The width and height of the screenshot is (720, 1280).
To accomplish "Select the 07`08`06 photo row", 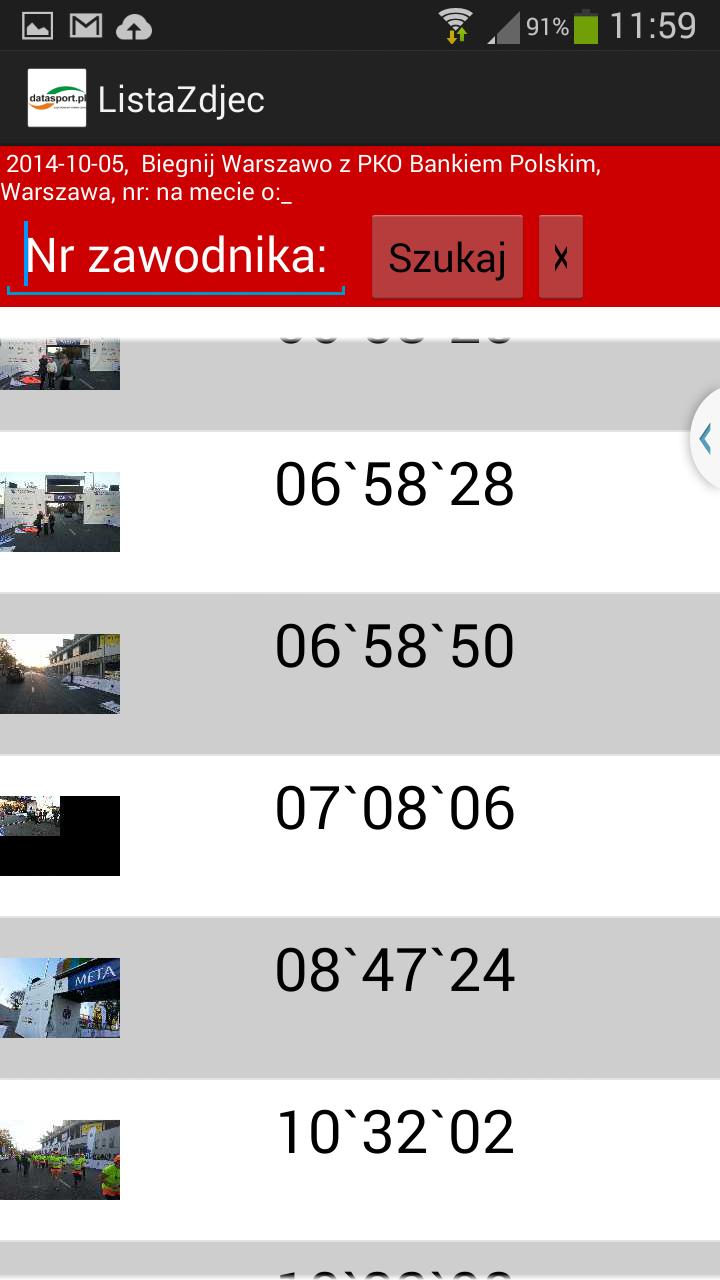I will click(360, 835).
